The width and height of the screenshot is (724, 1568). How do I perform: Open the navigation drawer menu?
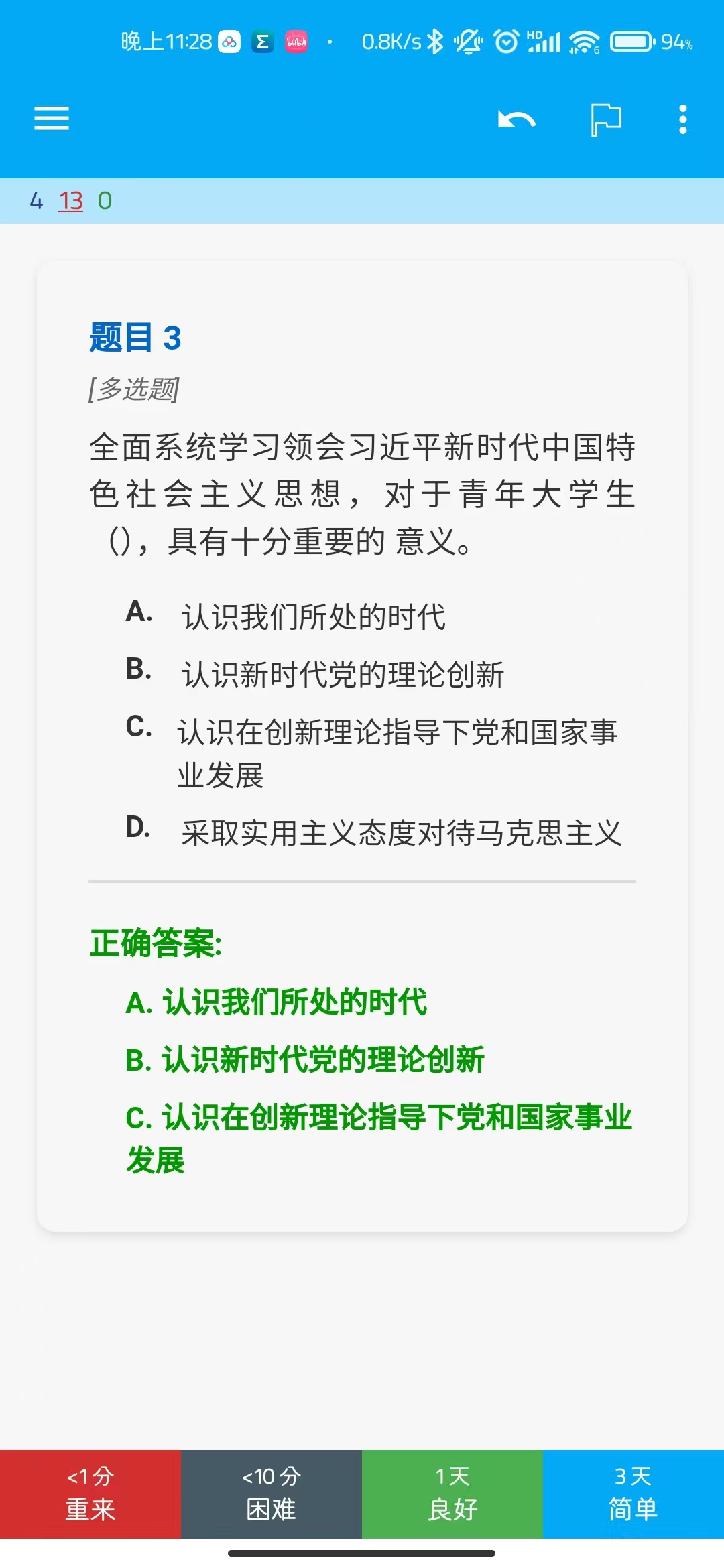tap(52, 119)
